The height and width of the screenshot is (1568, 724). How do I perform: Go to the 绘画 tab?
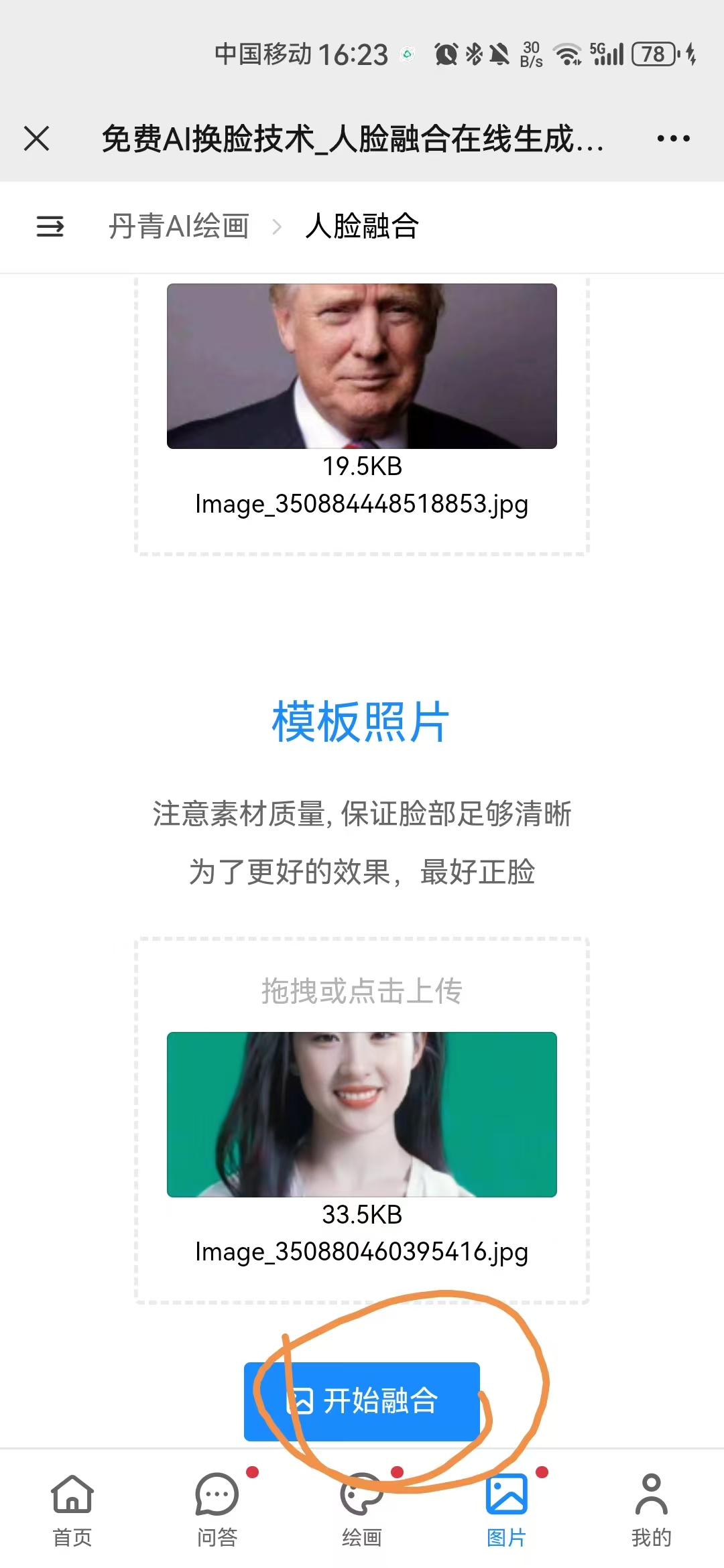(x=362, y=1509)
